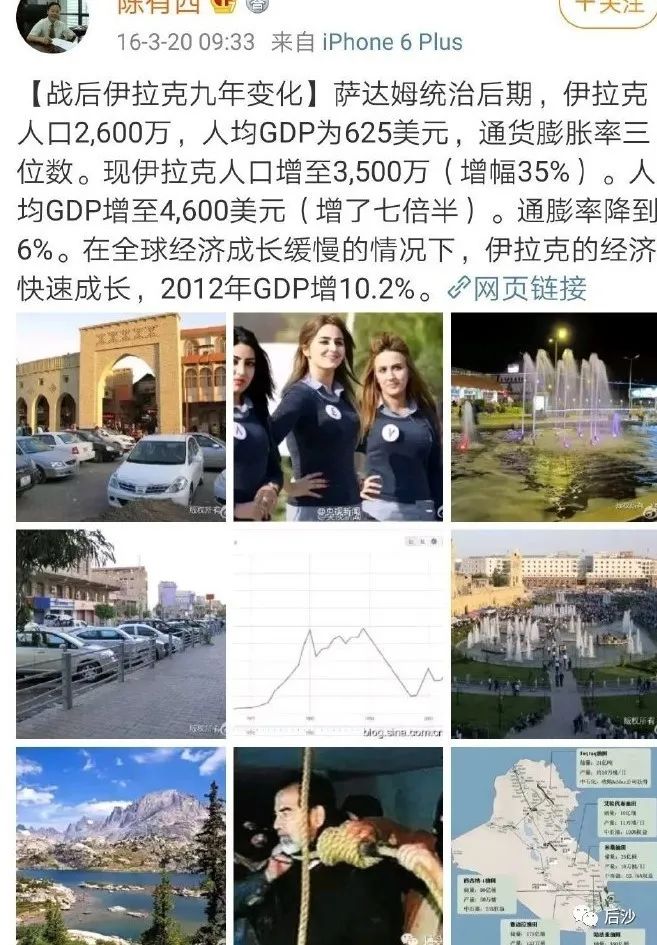This screenshot has width=657, height=945.
Task: Open the 网页链接 web link
Action: 517,289
